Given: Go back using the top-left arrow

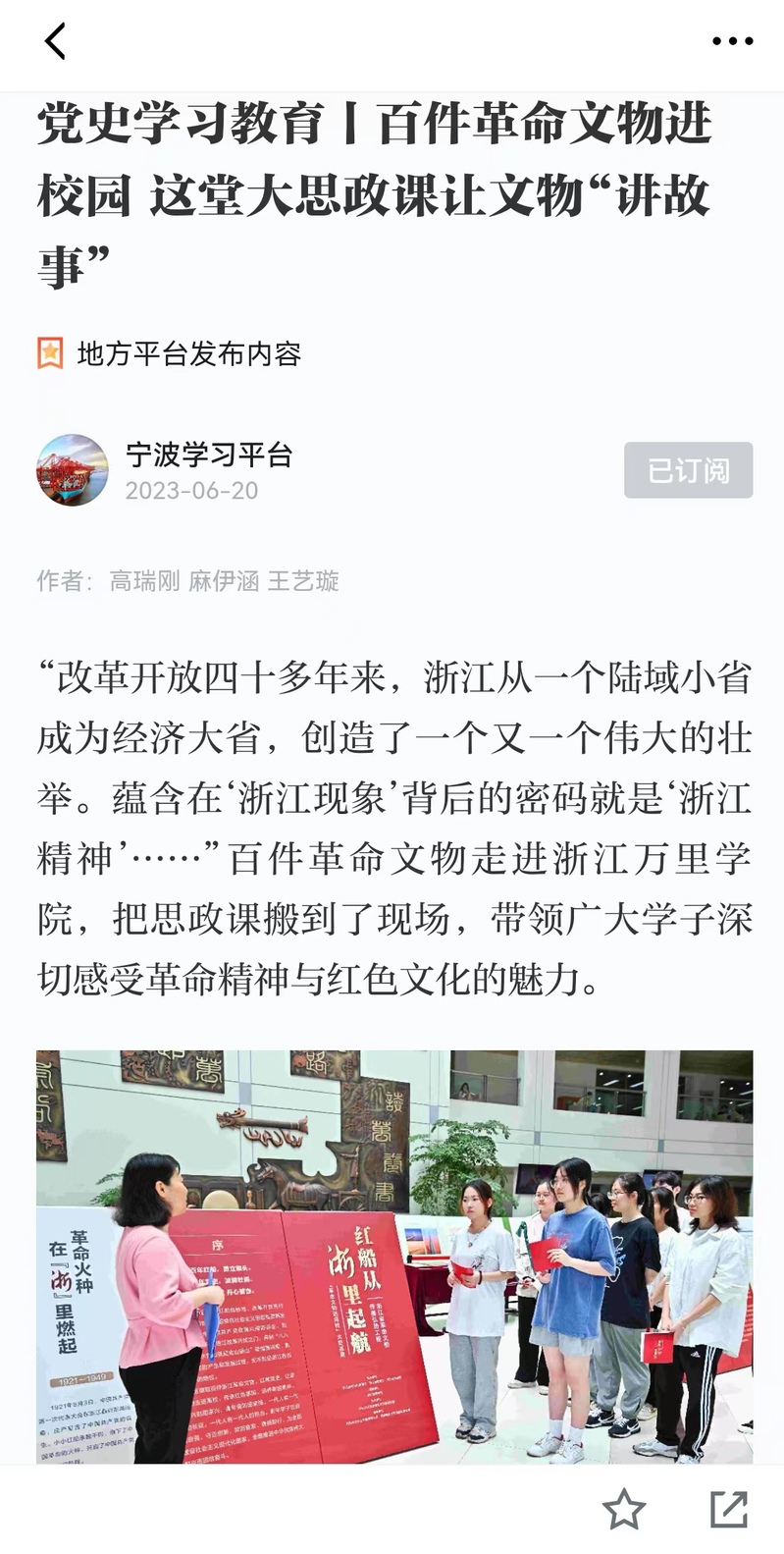Looking at the screenshot, I should [55, 41].
